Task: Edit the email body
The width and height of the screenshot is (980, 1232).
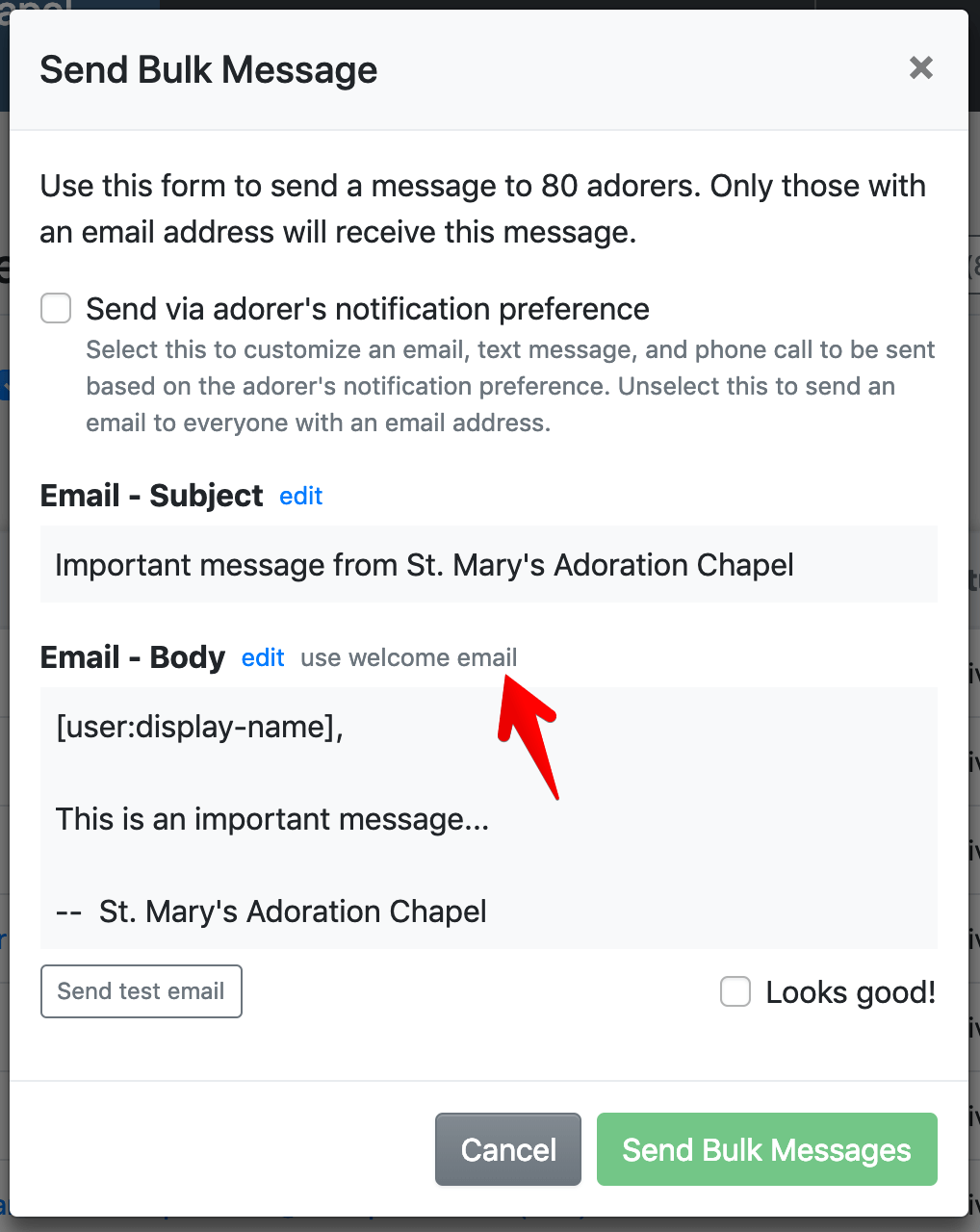Action: [262, 657]
